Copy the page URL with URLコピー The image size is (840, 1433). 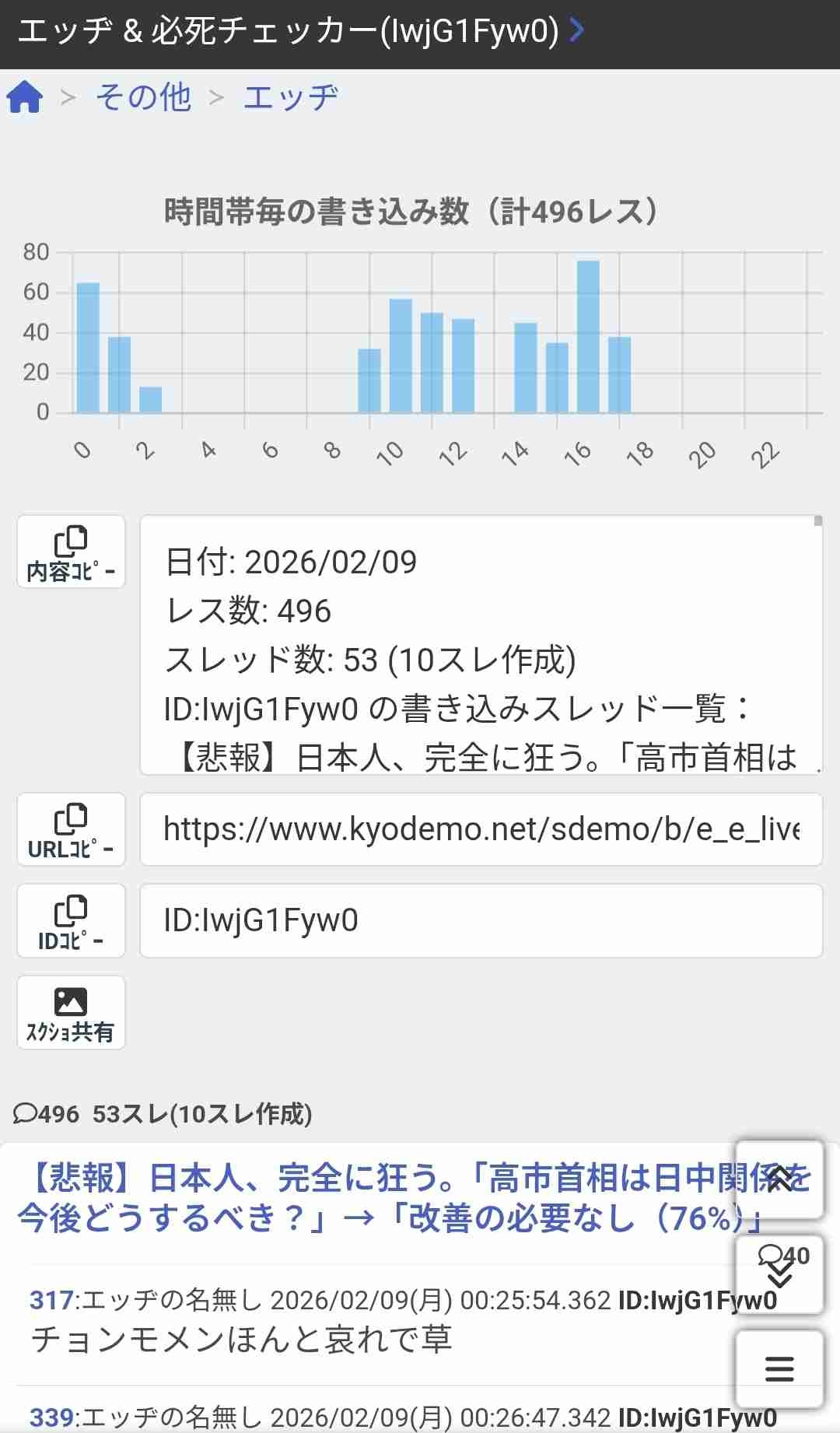click(71, 829)
